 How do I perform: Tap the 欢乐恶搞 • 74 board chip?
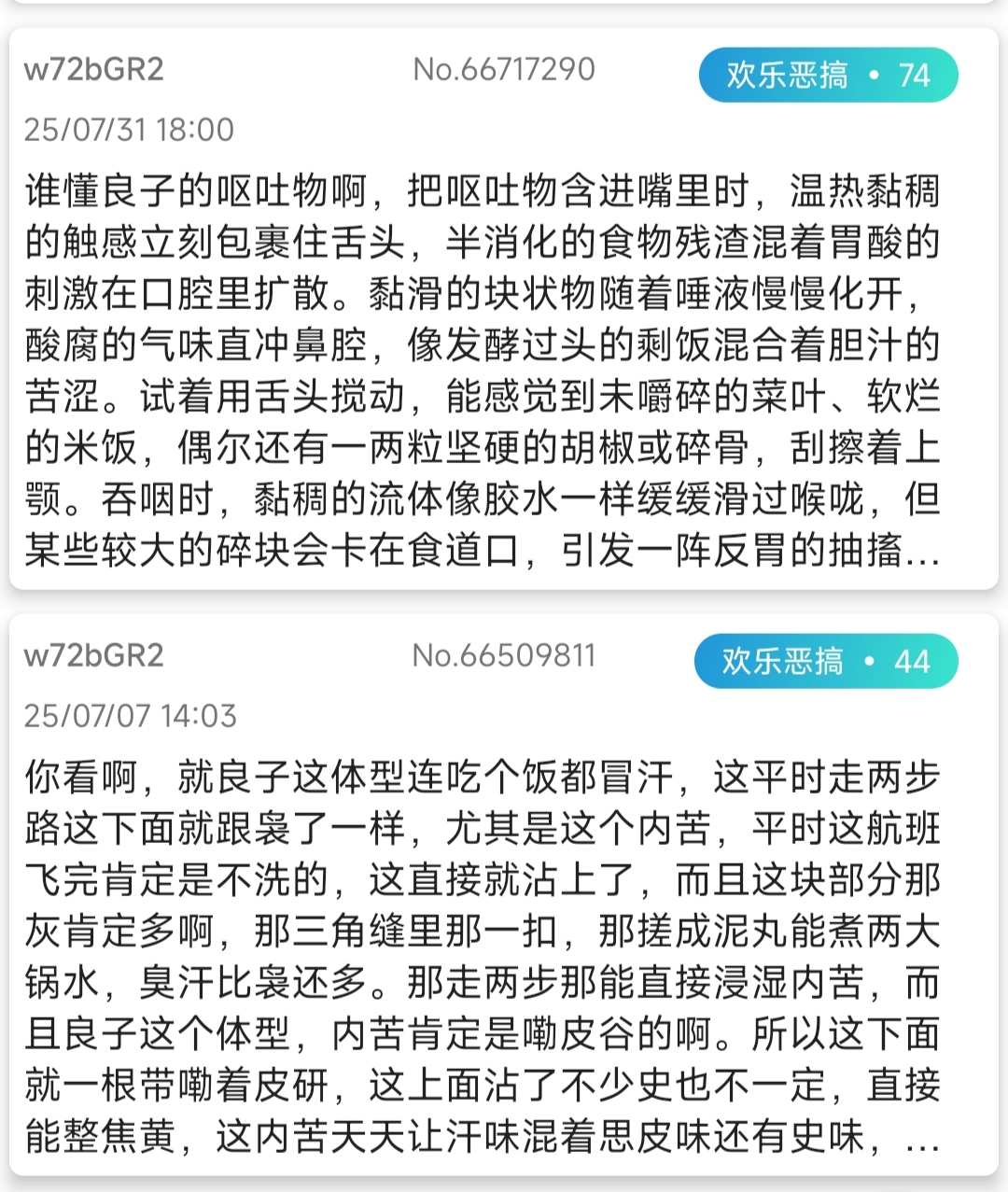828,75
